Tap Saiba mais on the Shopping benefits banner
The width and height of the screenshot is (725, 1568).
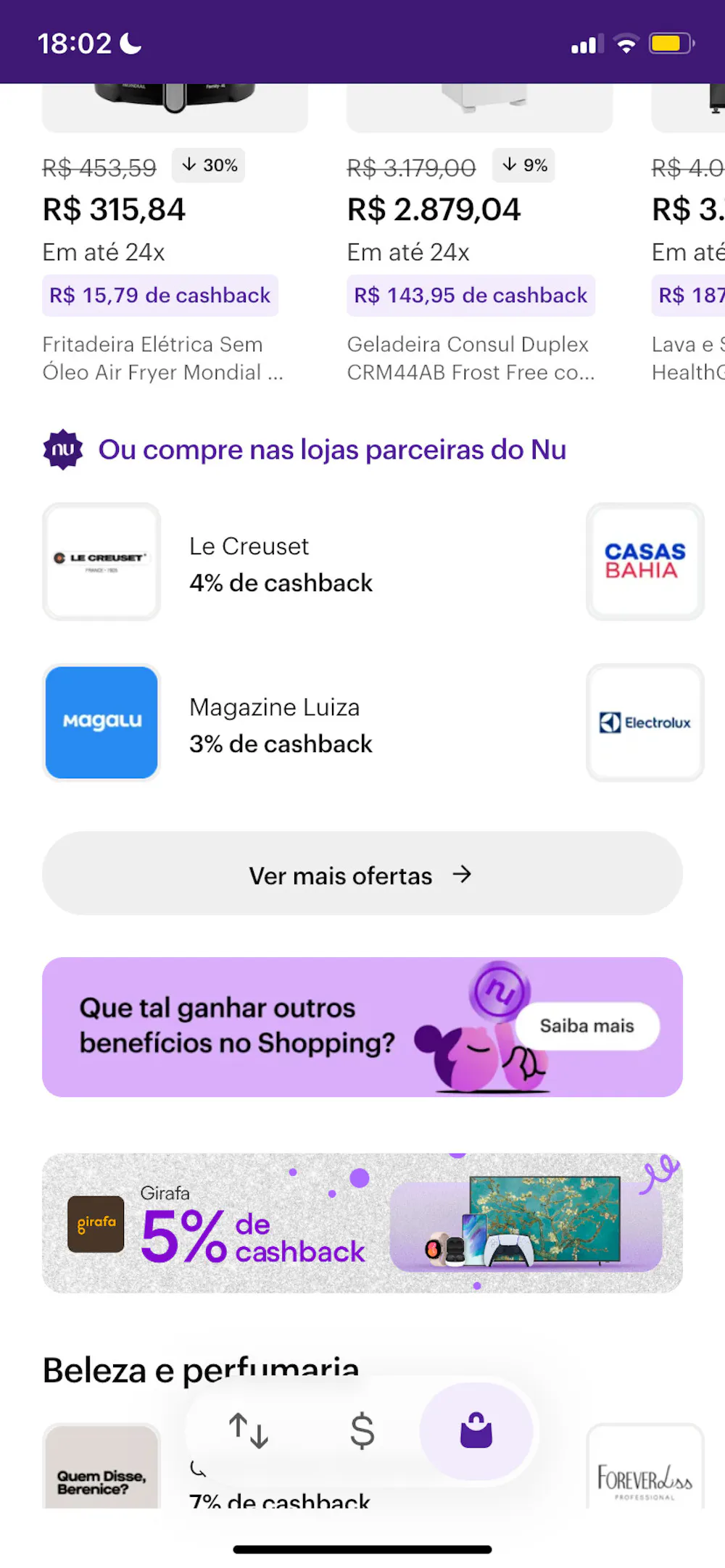(587, 1026)
